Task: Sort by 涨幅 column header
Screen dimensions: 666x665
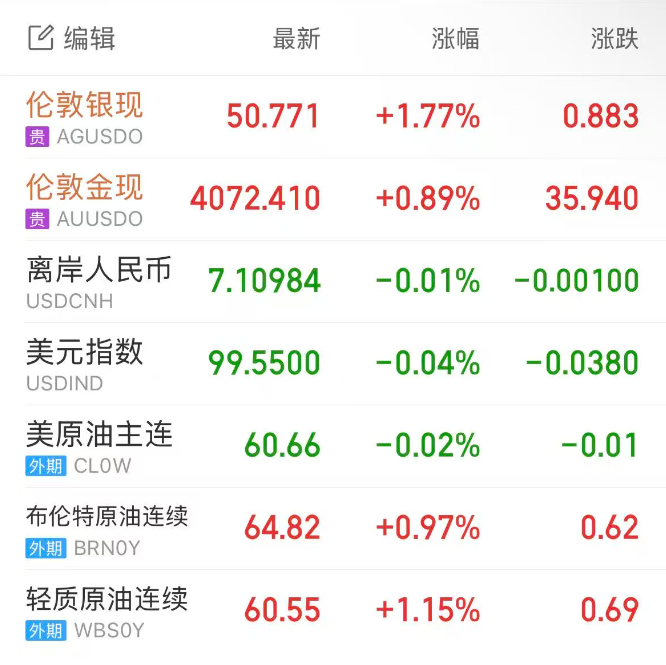Action: coord(455,39)
